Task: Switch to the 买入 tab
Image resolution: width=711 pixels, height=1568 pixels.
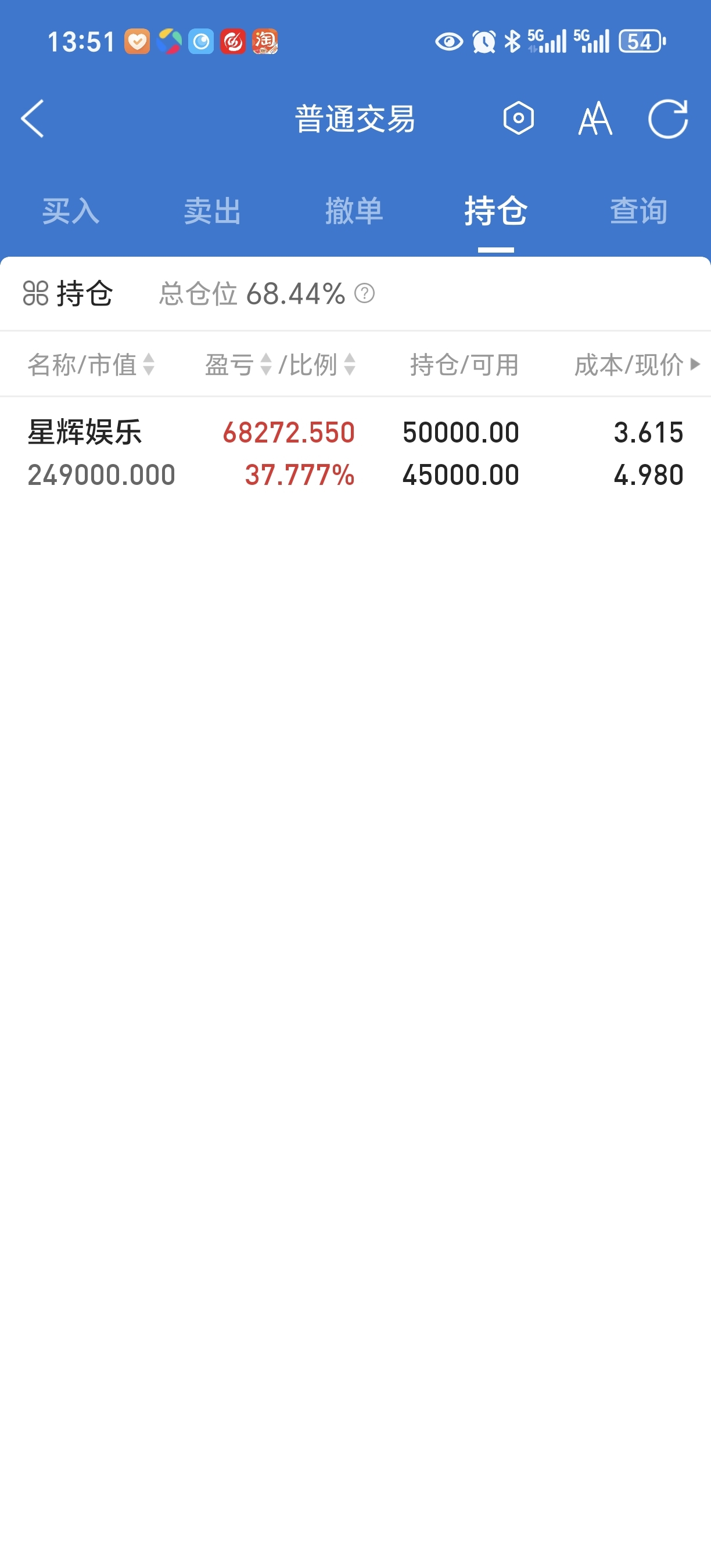Action: (71, 211)
